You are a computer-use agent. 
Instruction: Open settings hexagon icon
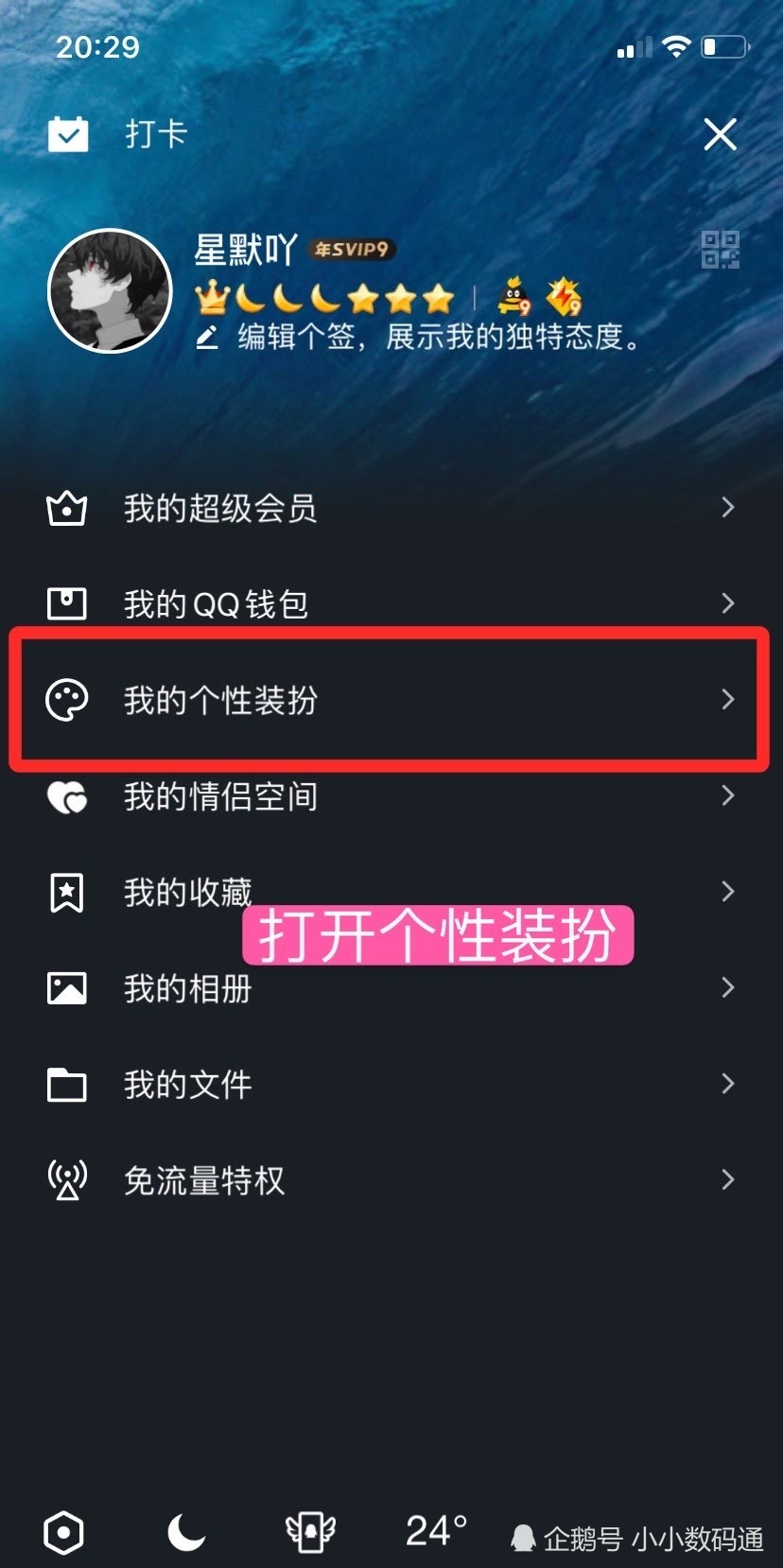(64, 1531)
